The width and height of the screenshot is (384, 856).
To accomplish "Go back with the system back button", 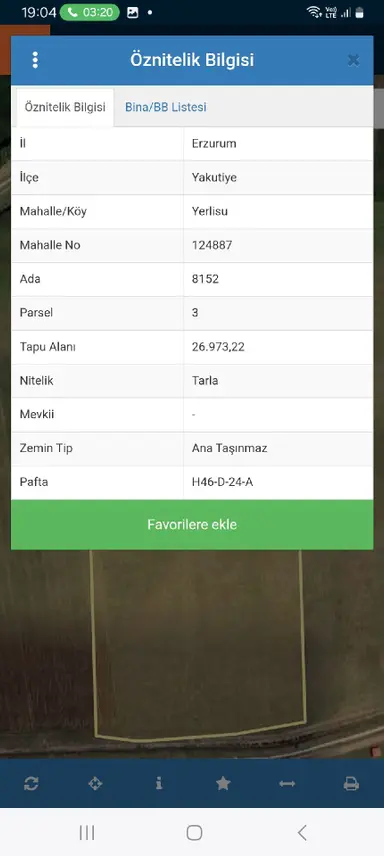I will point(302,833).
